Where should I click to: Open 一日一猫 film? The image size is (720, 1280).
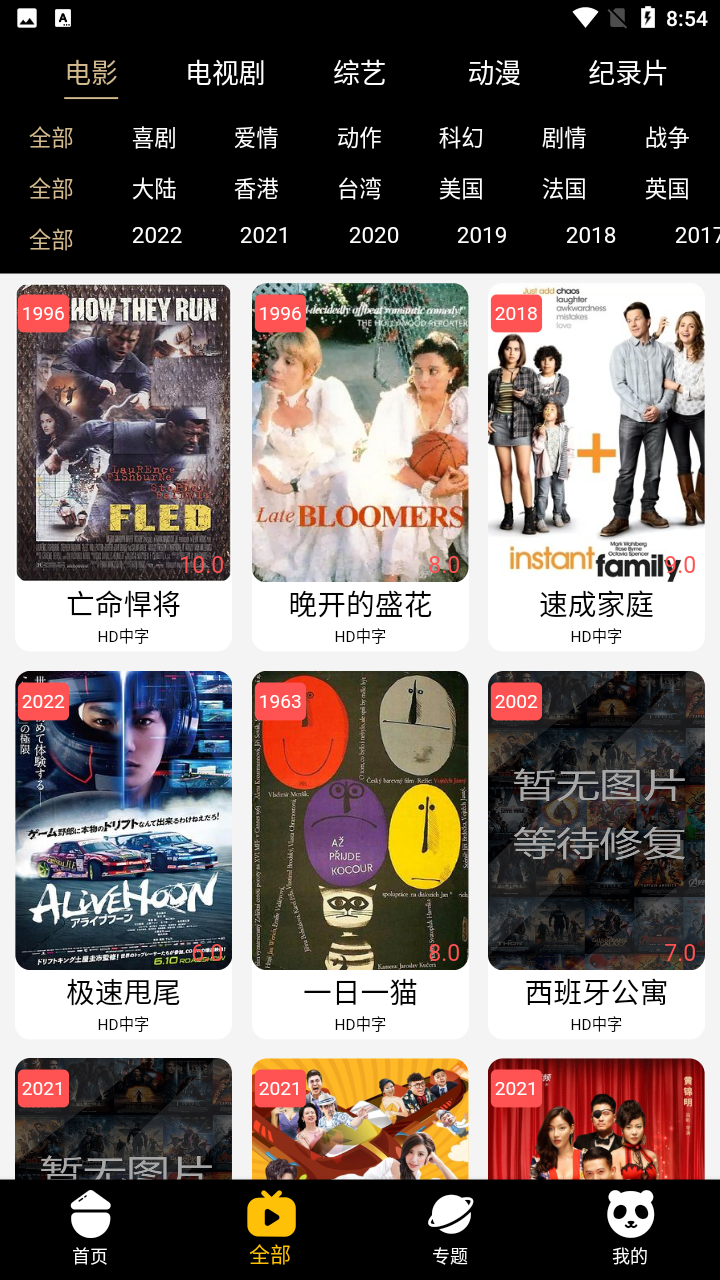point(360,820)
